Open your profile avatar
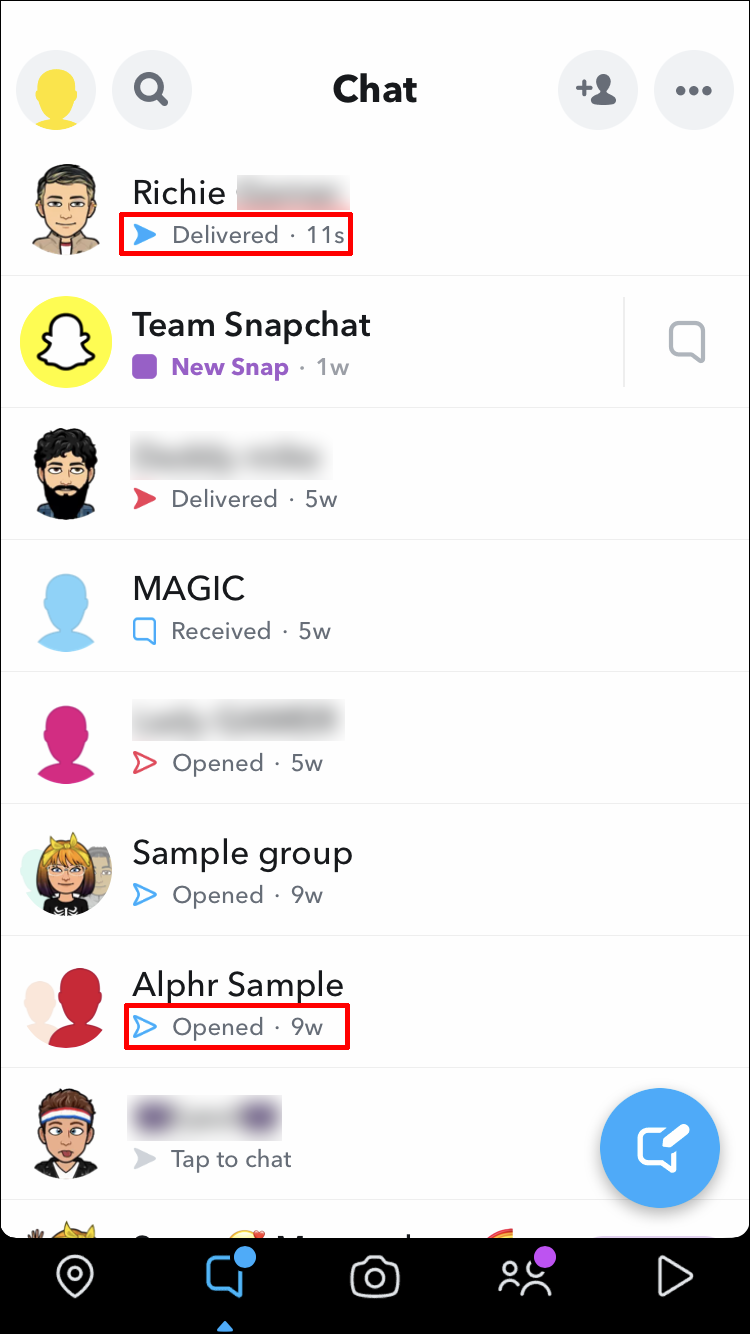The image size is (750, 1334). click(56, 90)
